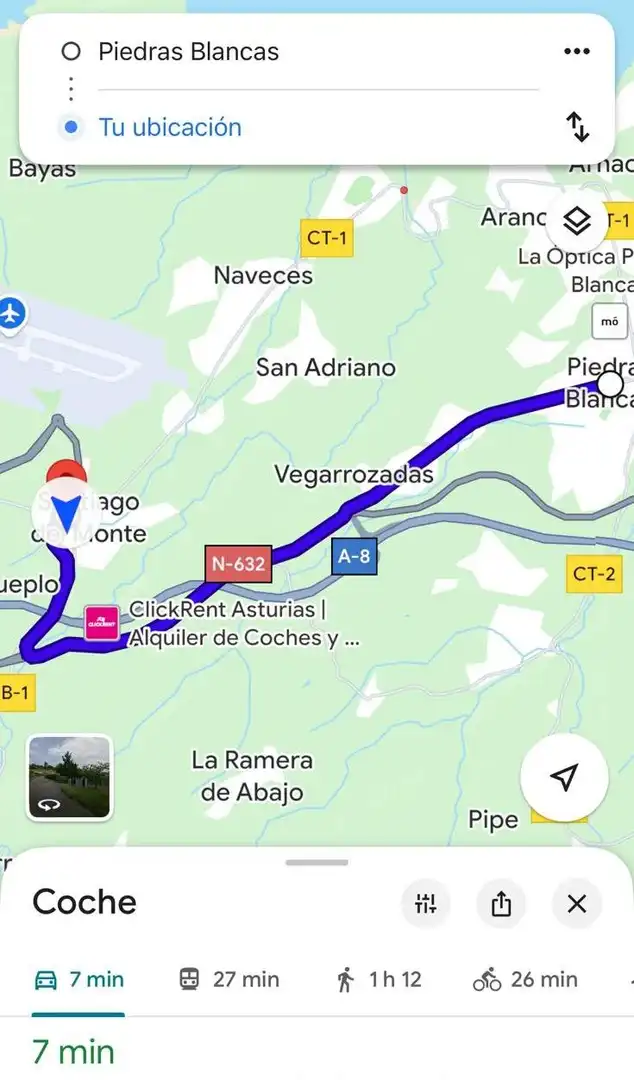Swap origin and destination
The height and width of the screenshot is (1080, 634).
577,127
